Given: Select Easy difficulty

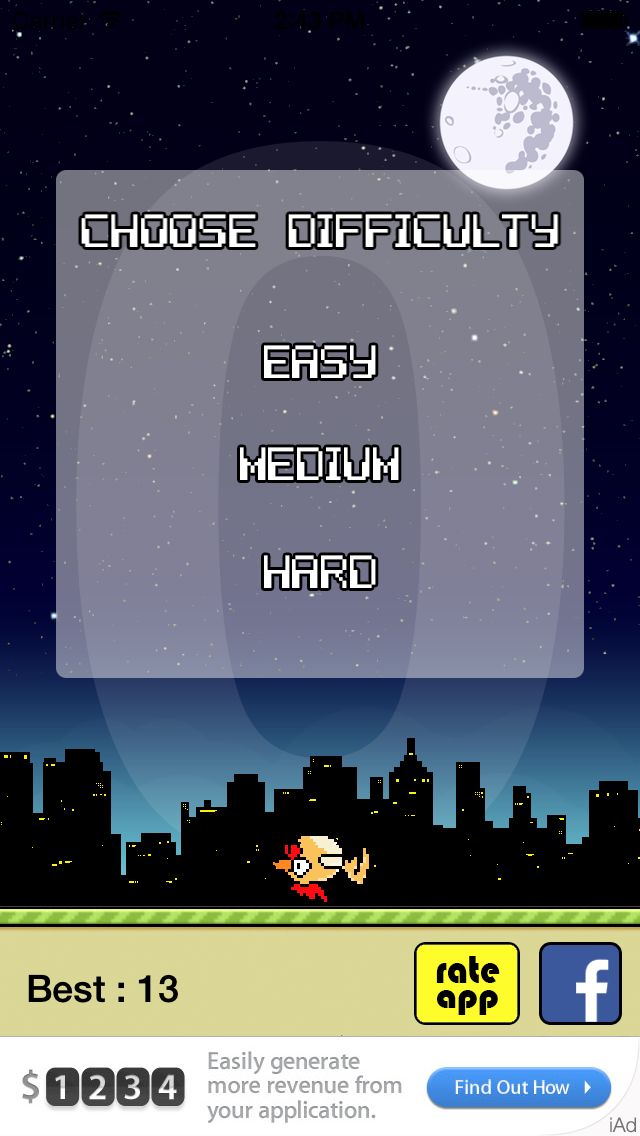Looking at the screenshot, I should coord(320,362).
